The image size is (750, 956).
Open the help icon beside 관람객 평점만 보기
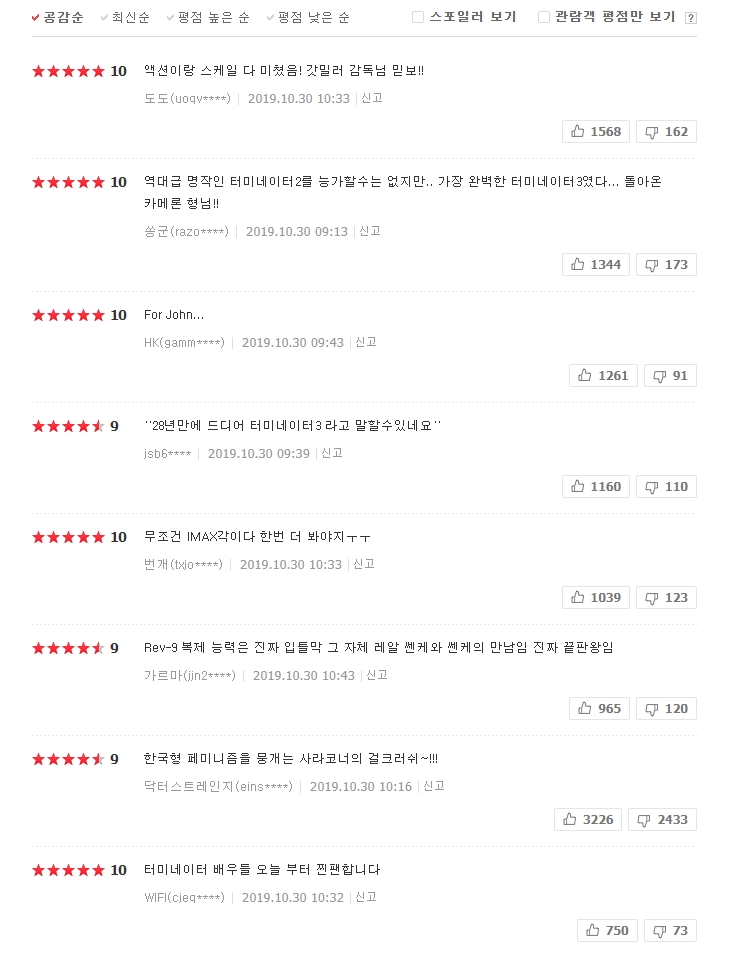coord(691,18)
